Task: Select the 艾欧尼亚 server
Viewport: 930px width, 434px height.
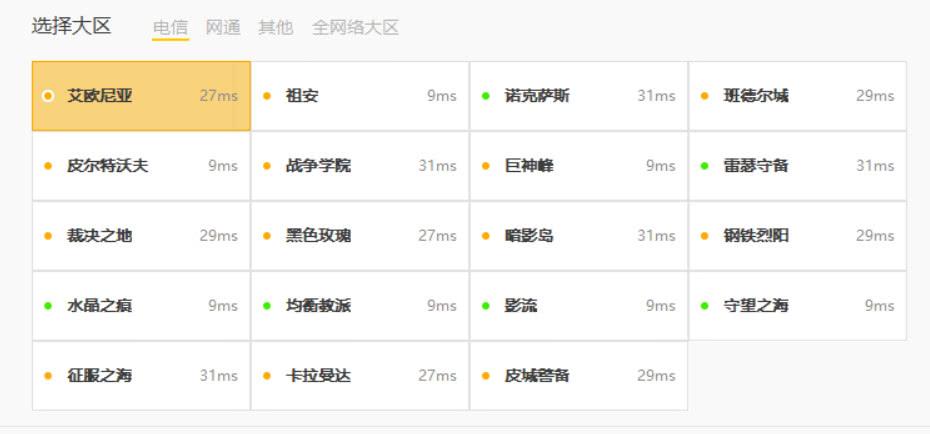Action: pos(141,96)
